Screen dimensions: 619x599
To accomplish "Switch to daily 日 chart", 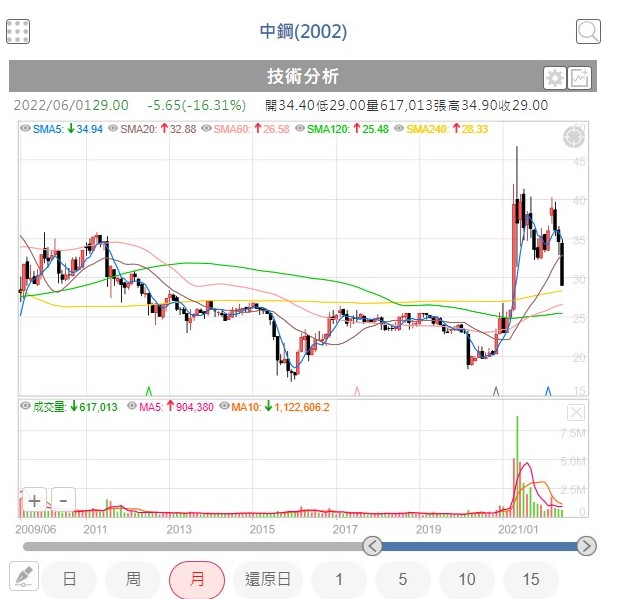I will pyautogui.click(x=69, y=579).
